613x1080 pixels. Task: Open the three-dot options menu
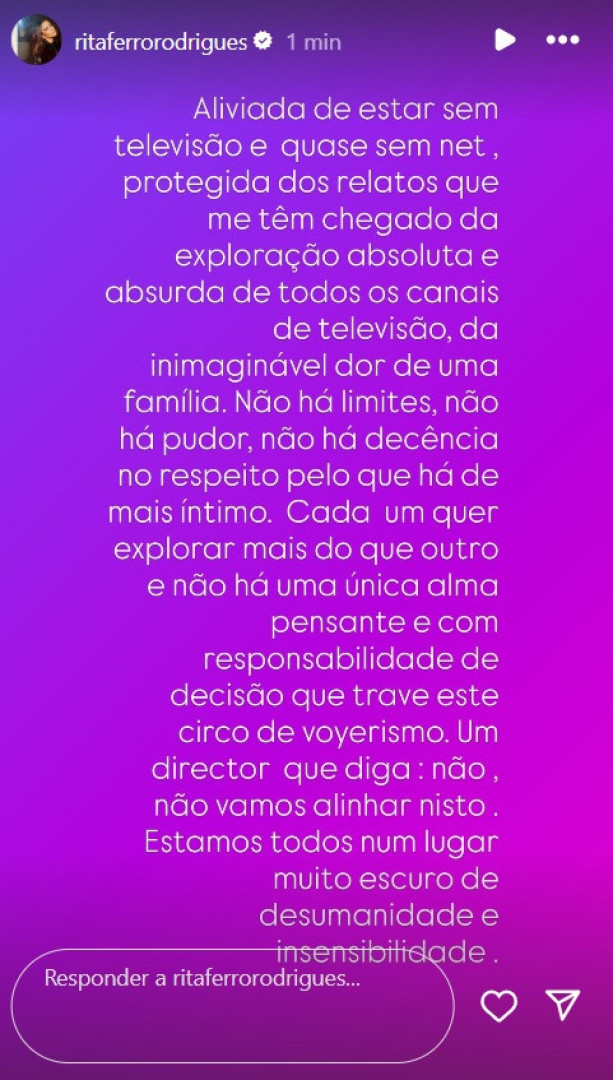tap(563, 40)
